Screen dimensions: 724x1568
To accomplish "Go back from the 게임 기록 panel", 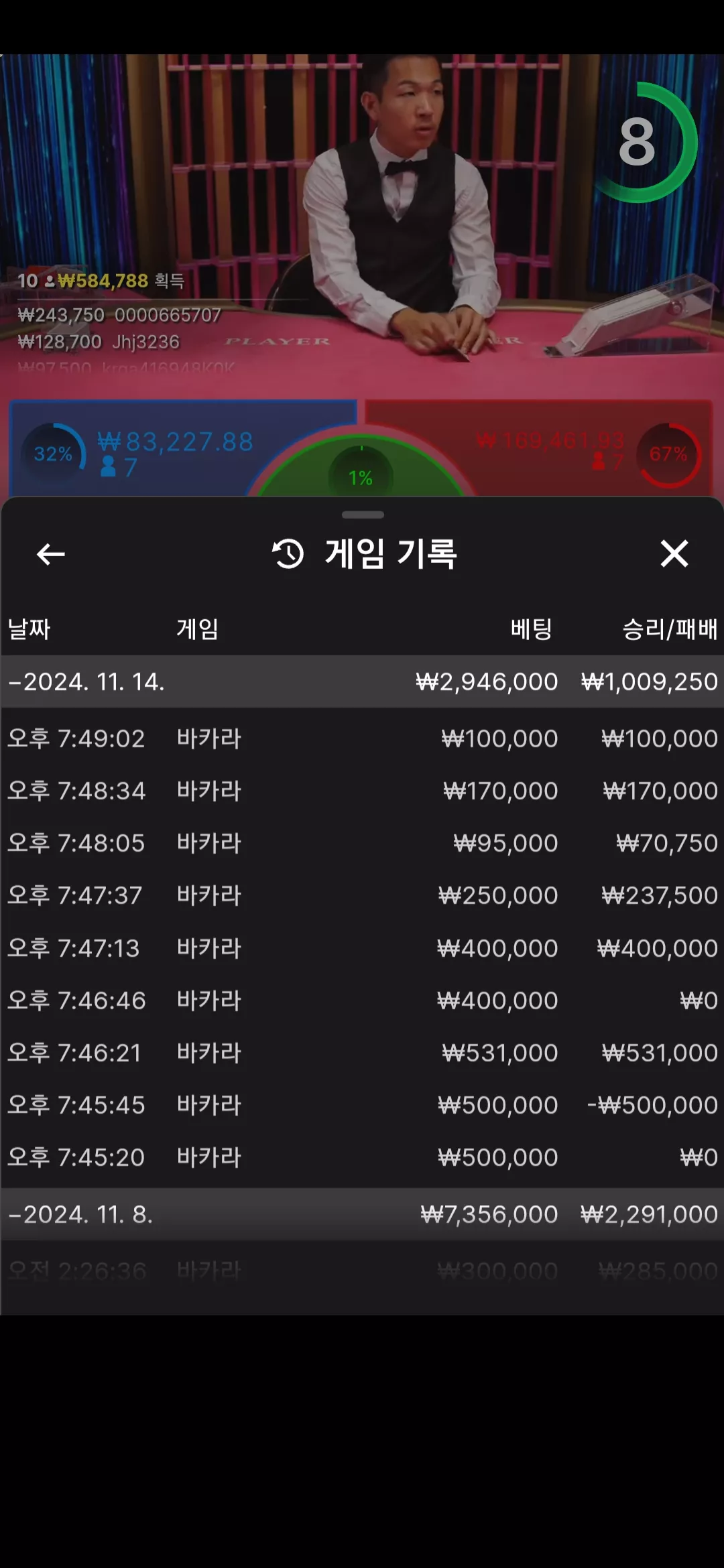I will click(51, 554).
